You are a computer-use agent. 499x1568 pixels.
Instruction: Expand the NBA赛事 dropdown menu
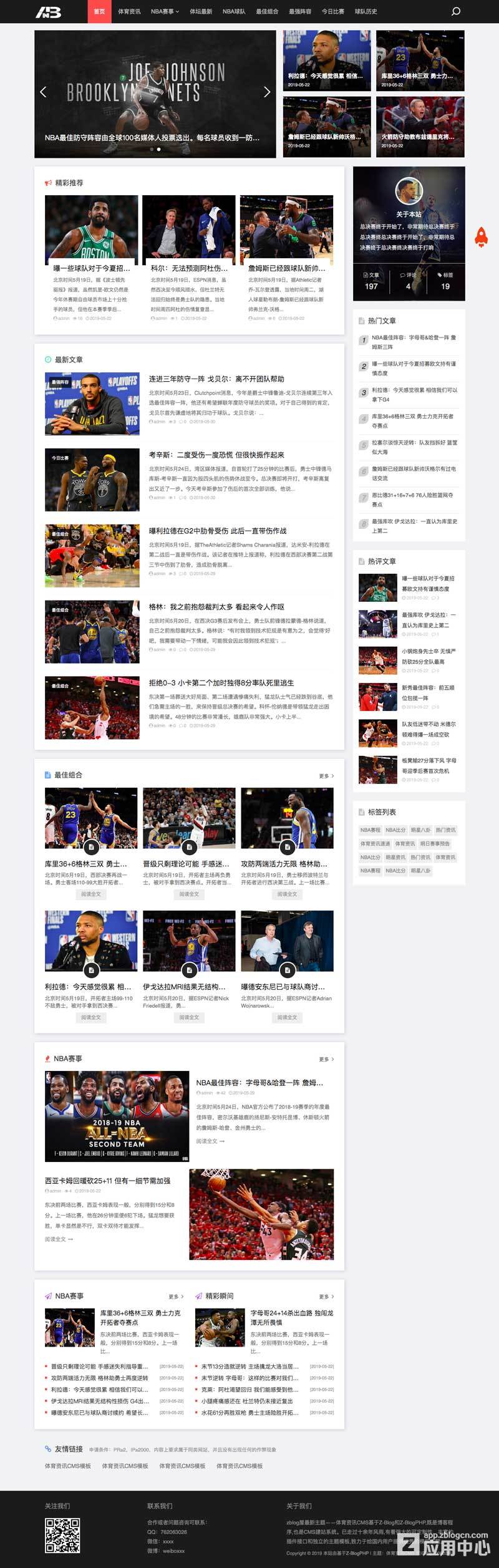[165, 11]
